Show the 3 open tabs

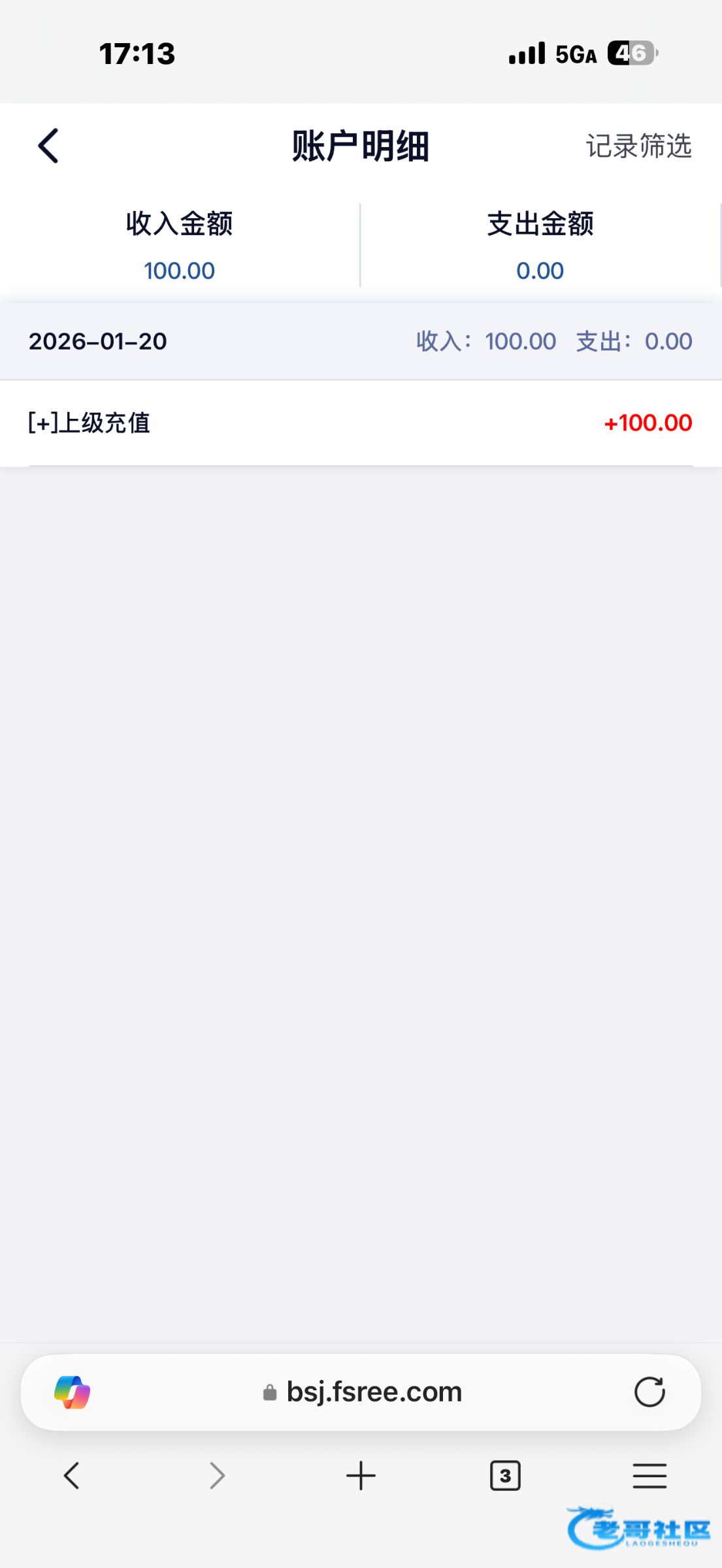[505, 1476]
